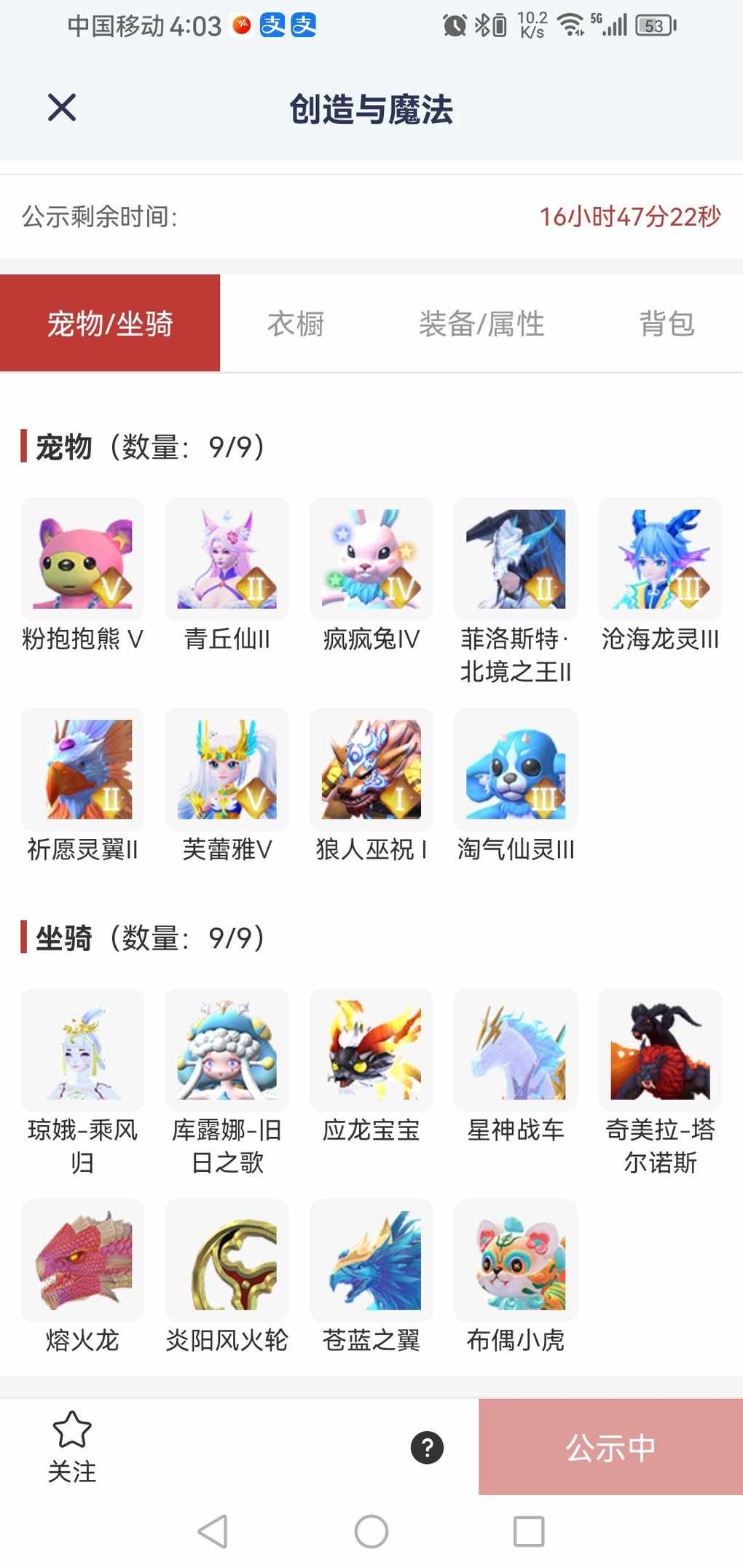This screenshot has height=1568, width=743.
Task: Follow this listing with 关注 star
Action: [71, 1446]
